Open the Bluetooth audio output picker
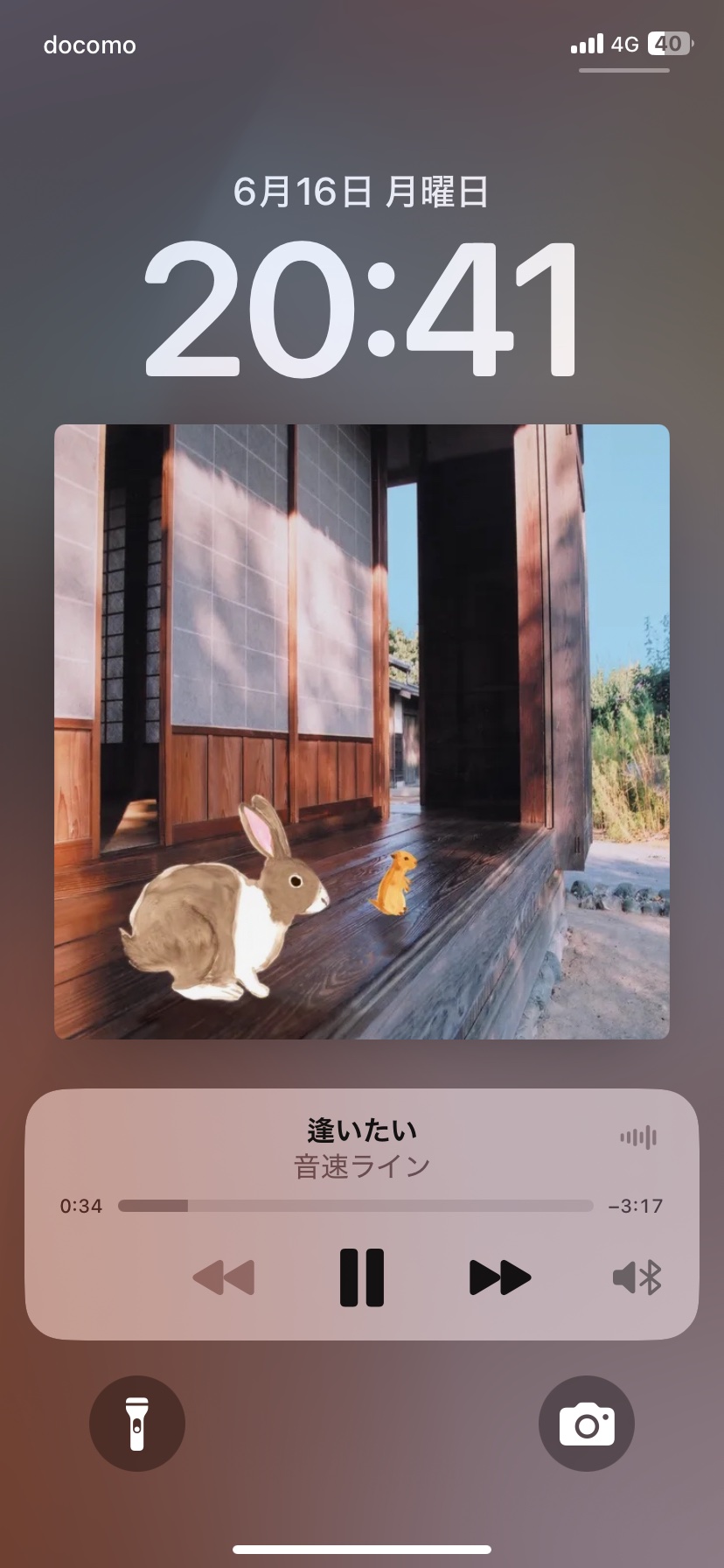The width and height of the screenshot is (724, 1568). coord(637,1278)
